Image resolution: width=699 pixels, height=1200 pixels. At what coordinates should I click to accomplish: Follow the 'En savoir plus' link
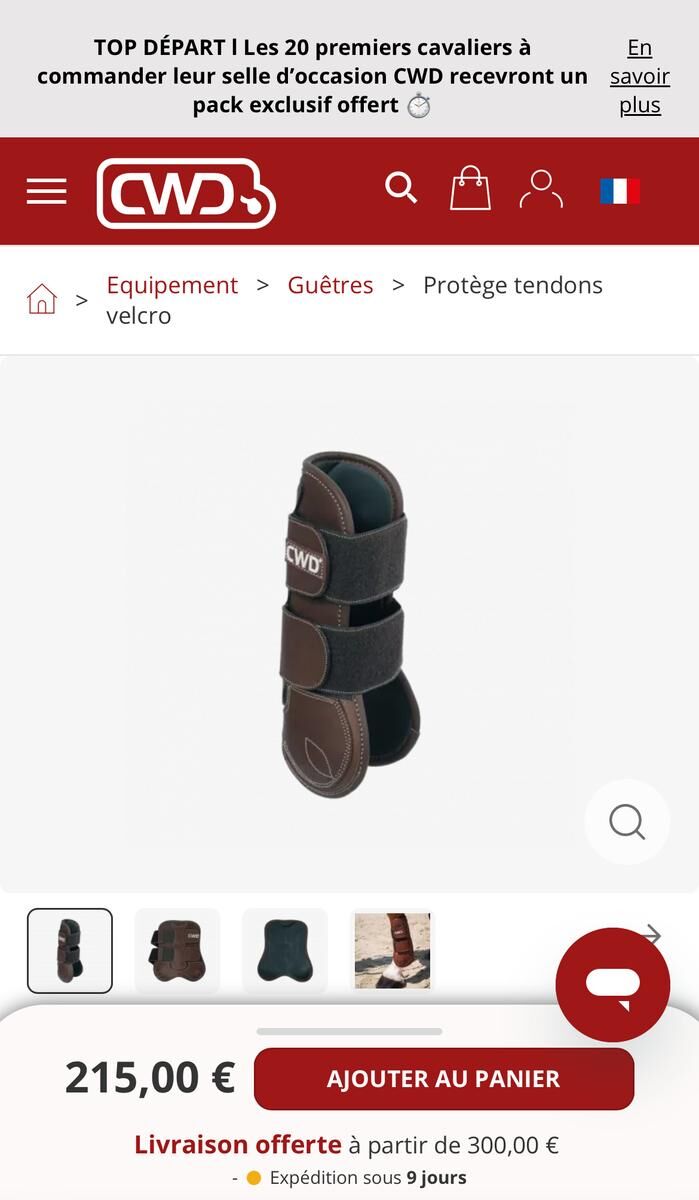(640, 76)
